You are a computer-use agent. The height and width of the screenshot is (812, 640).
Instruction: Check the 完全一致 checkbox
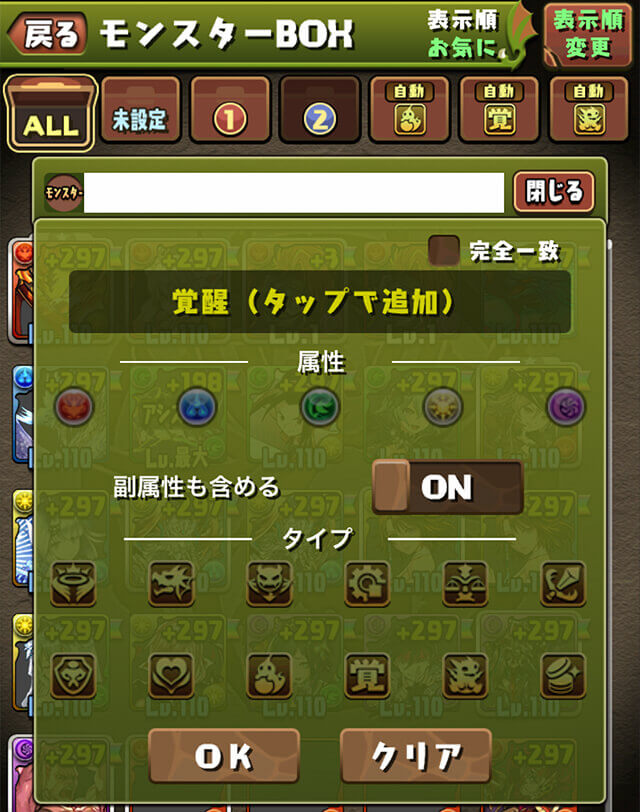point(443,250)
